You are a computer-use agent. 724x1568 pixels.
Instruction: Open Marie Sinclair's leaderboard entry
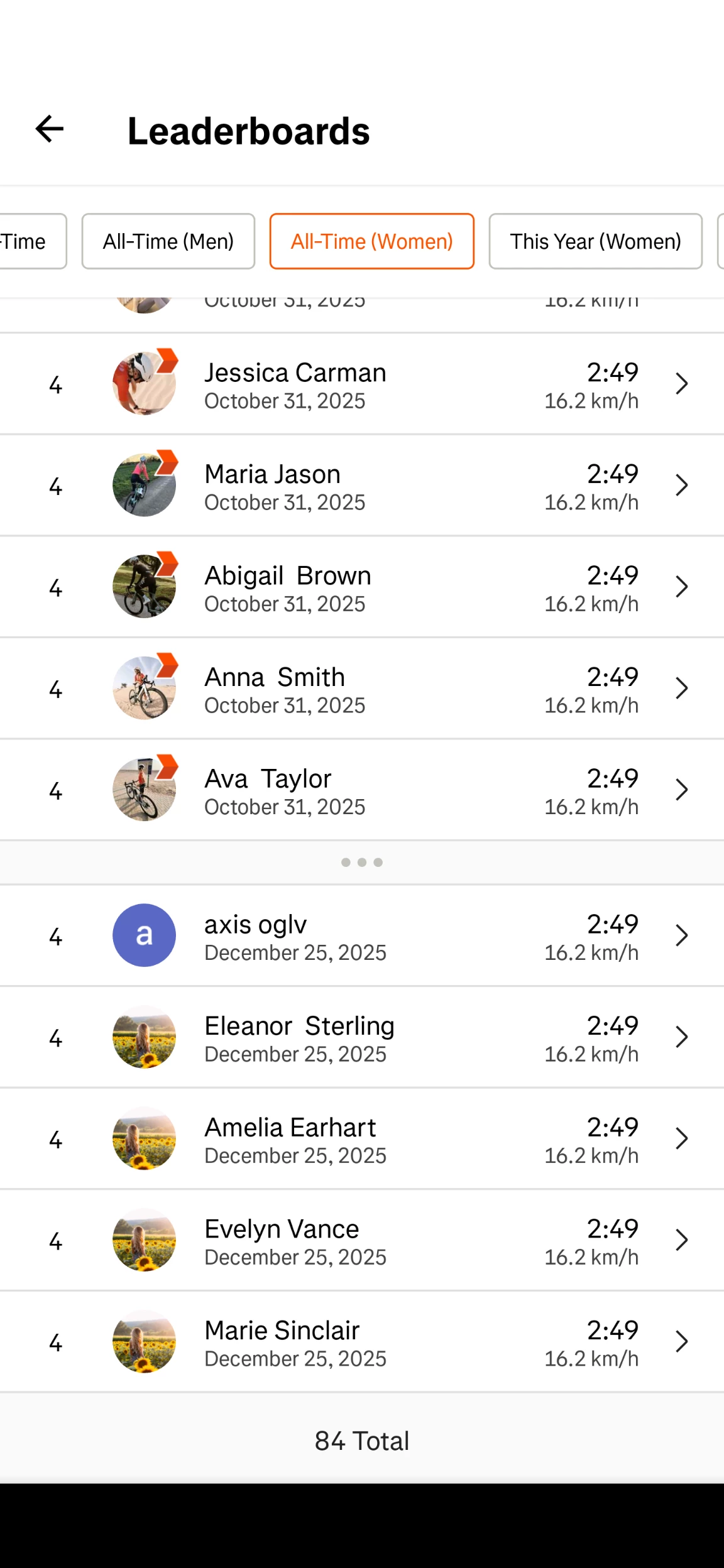(362, 1342)
